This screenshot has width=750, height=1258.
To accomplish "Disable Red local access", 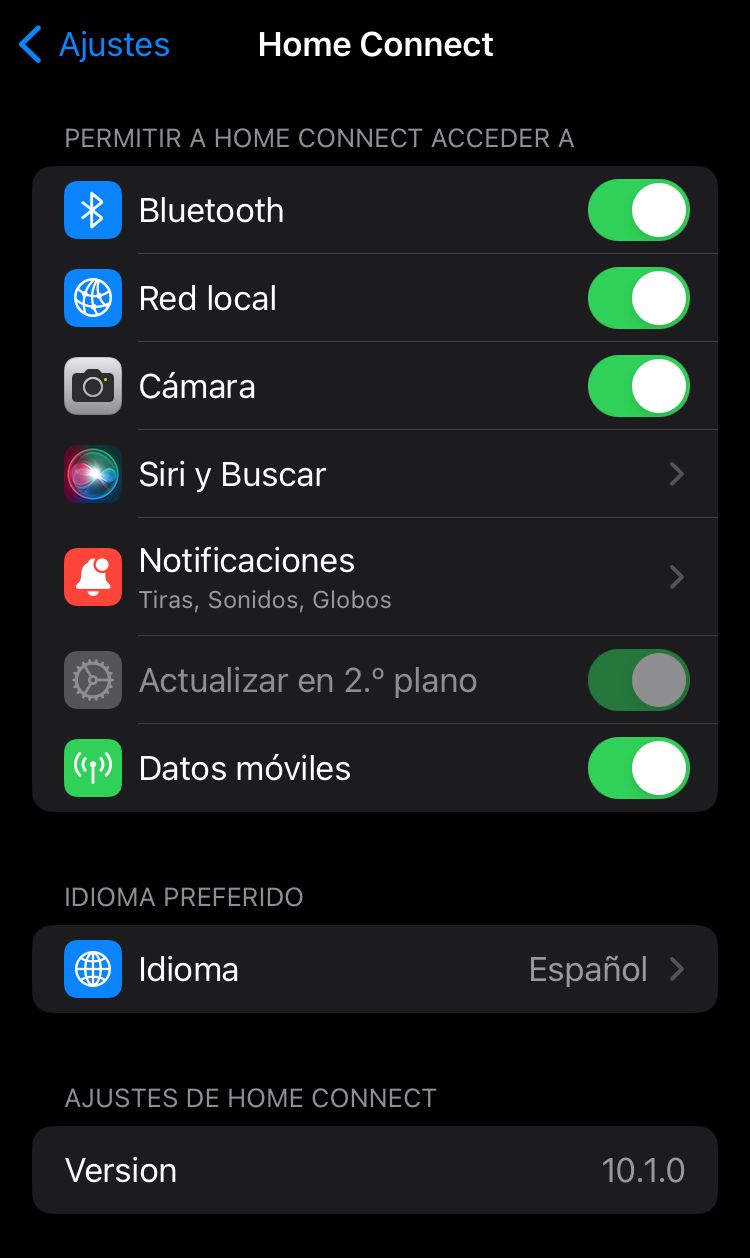I will [x=638, y=299].
